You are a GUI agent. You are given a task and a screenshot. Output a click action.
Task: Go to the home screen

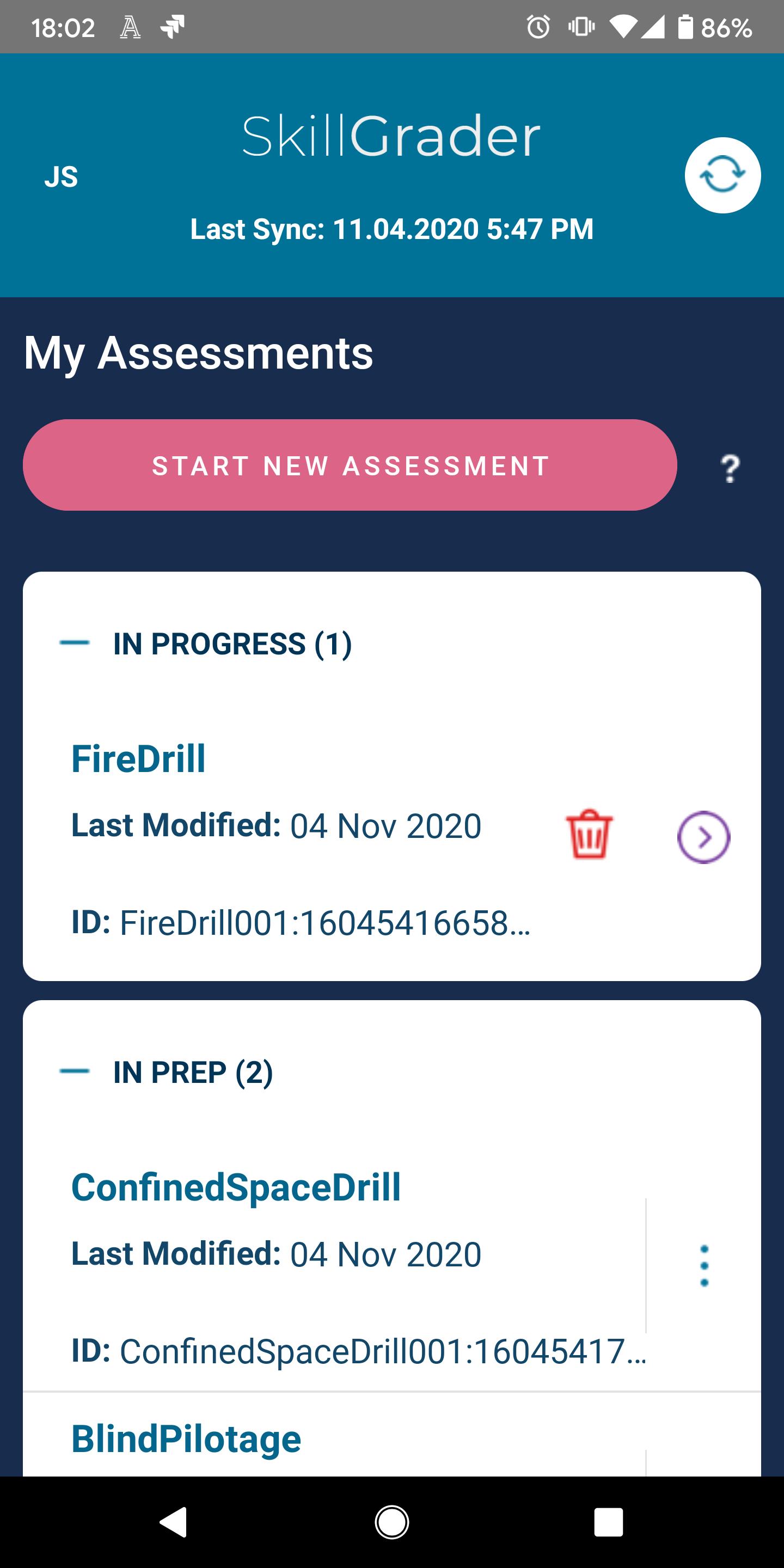click(392, 1522)
